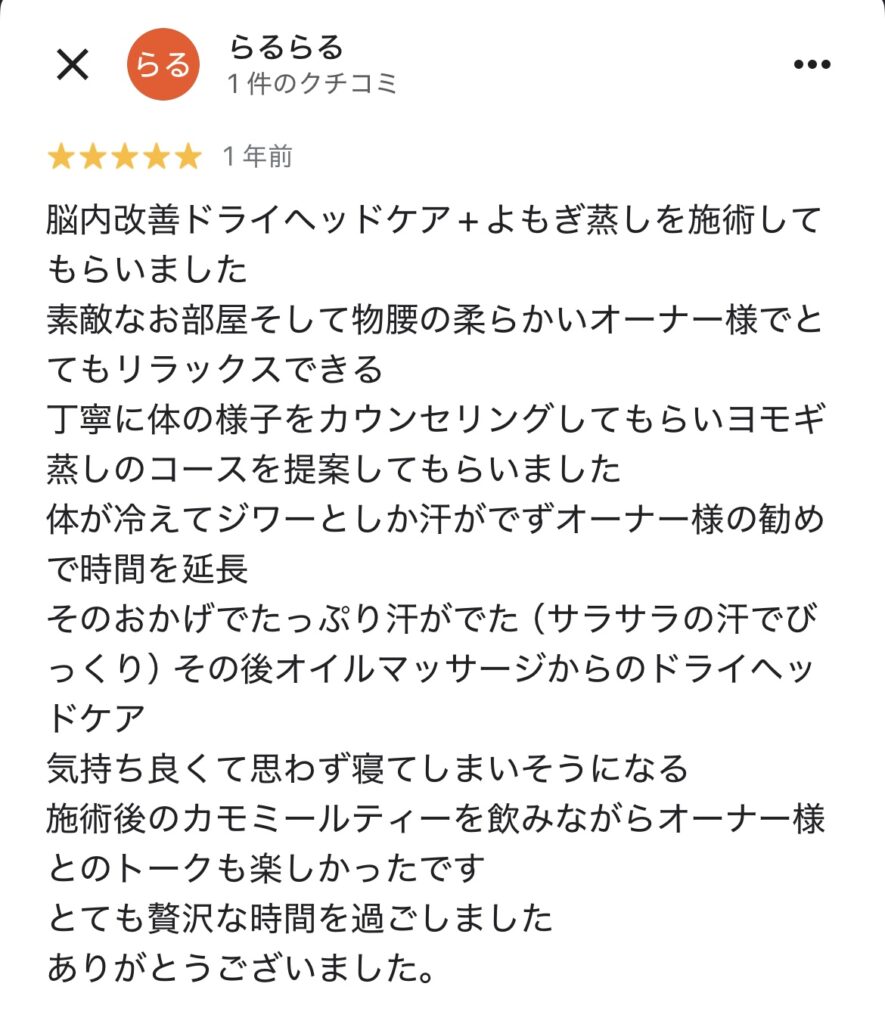Close the review with the X icon
885x1024 pixels.
click(x=72, y=65)
